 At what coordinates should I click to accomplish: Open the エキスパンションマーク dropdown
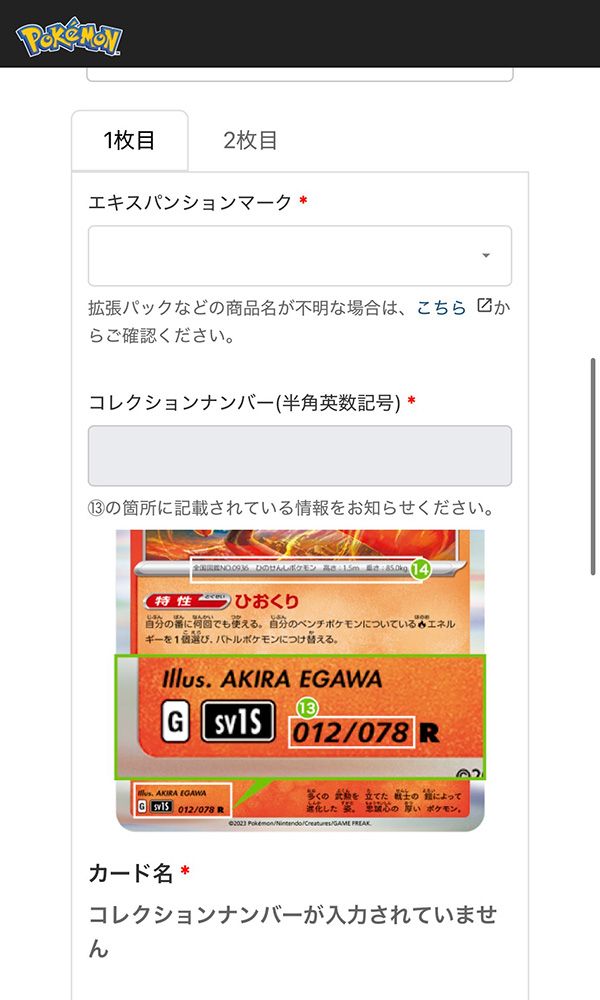tap(300, 256)
